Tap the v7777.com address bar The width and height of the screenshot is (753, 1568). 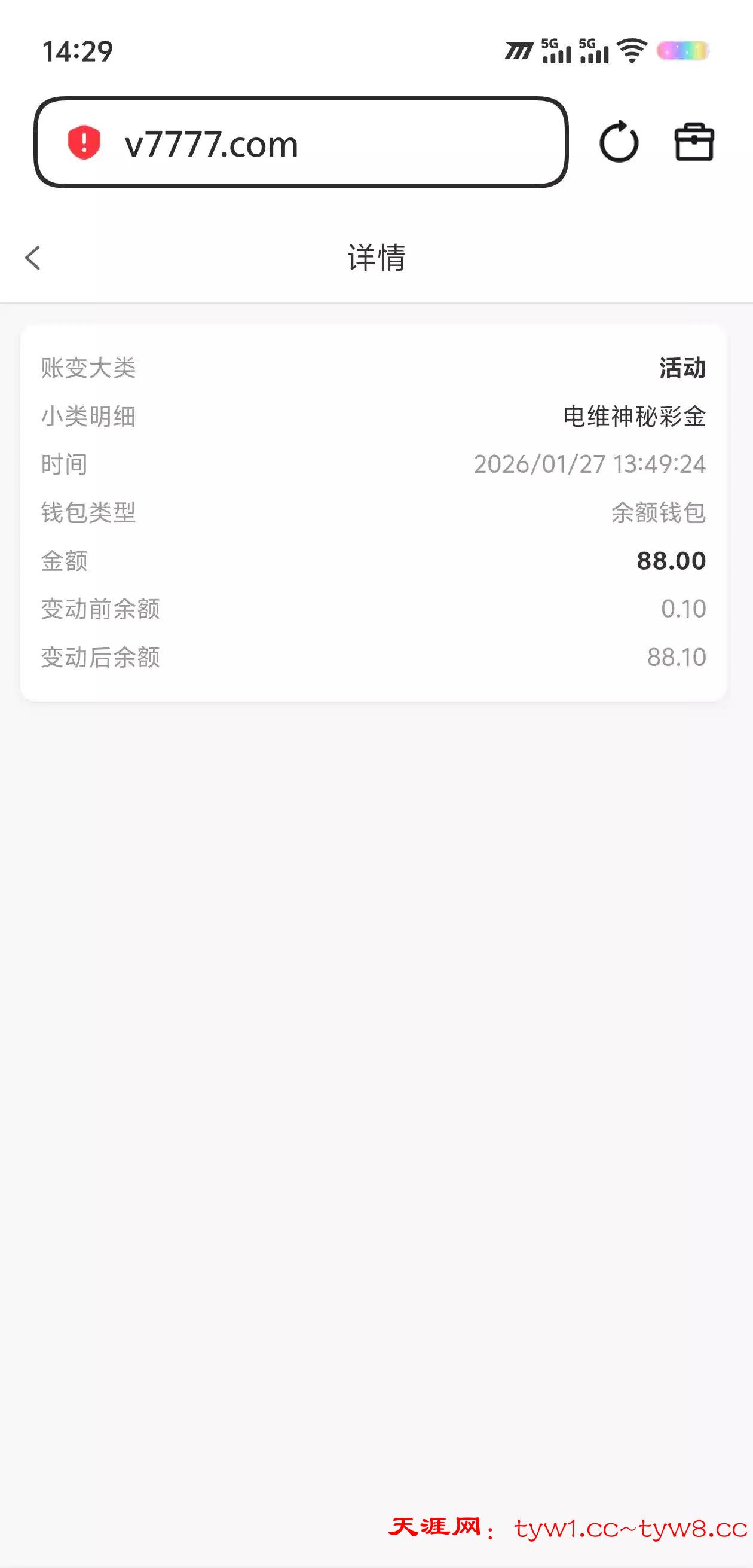[x=317, y=143]
